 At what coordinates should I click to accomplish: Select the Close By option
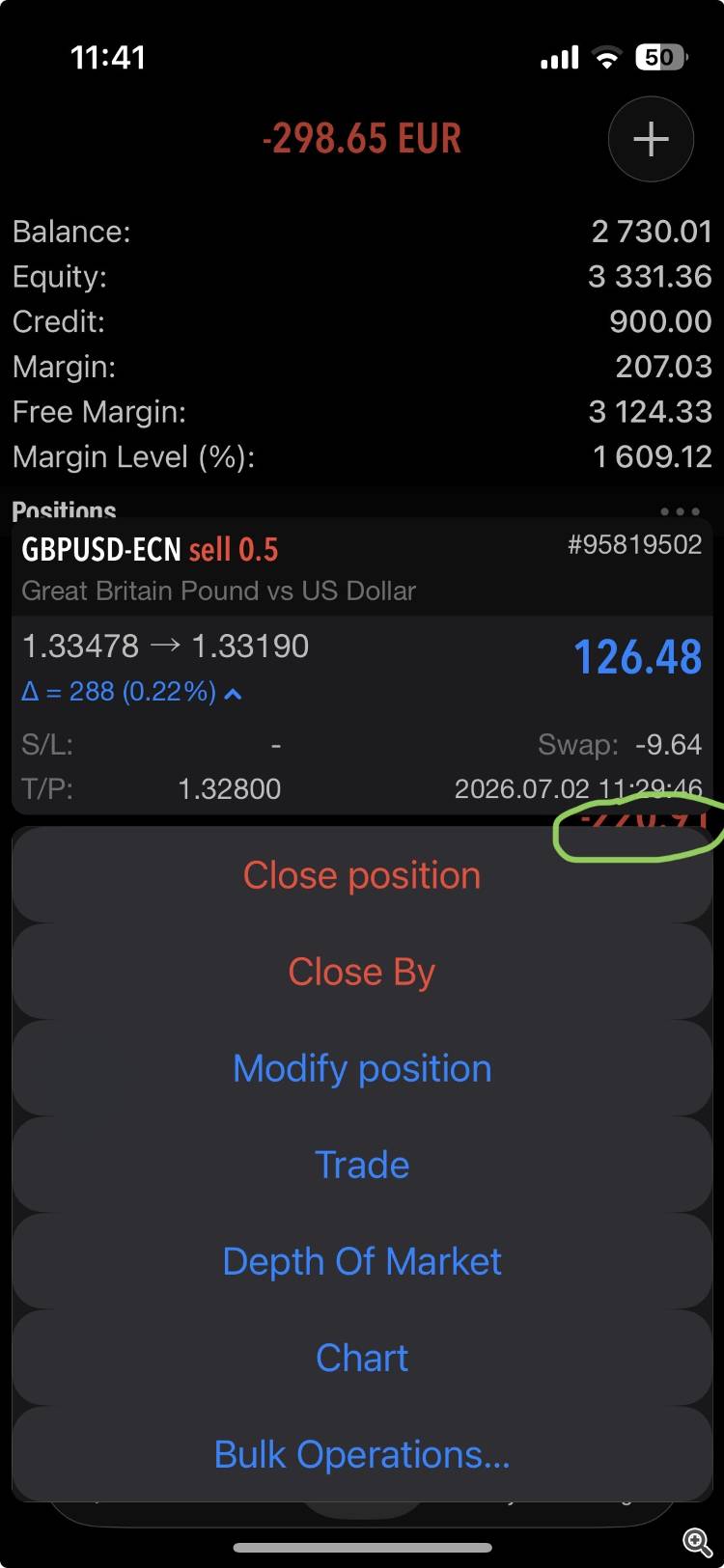pos(362,972)
